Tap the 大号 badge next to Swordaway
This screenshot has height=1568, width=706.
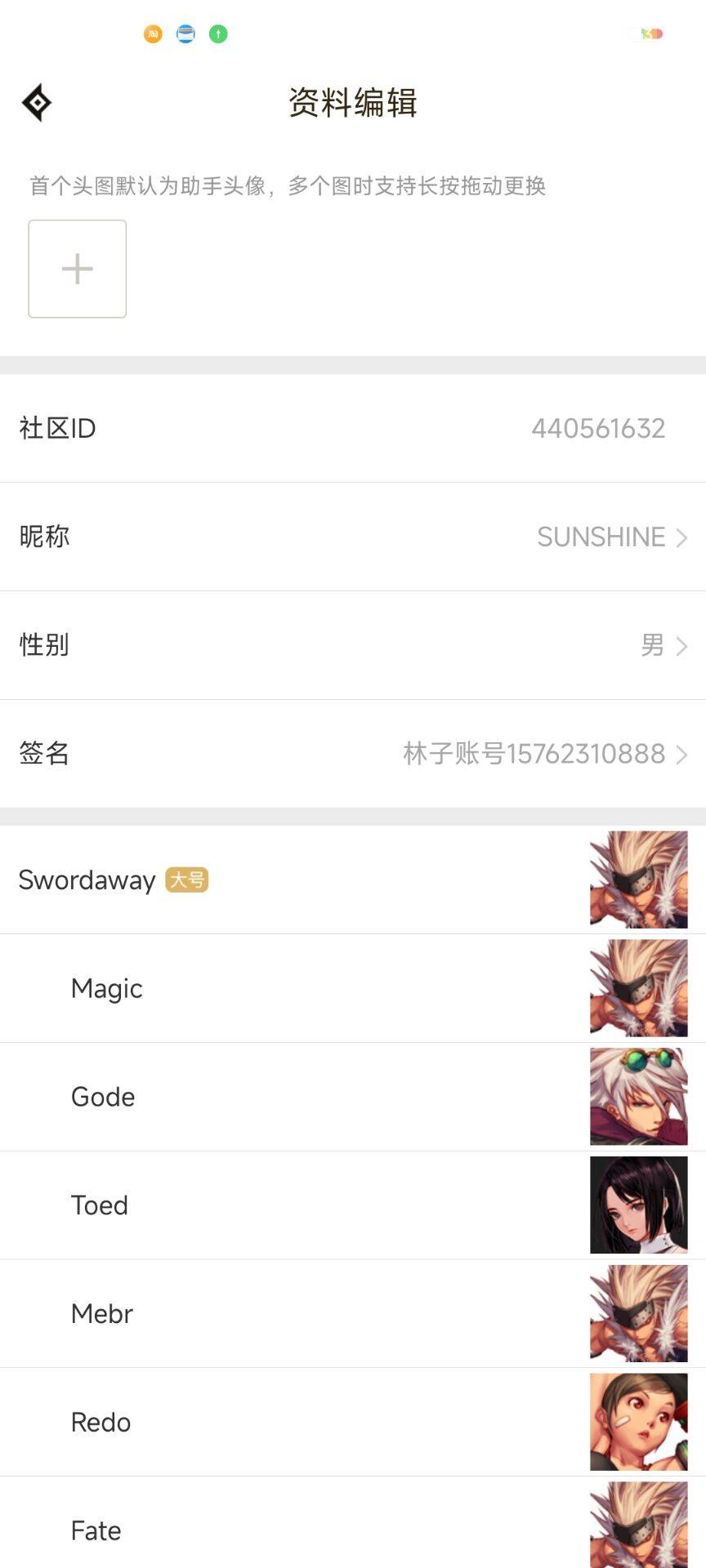tap(186, 880)
